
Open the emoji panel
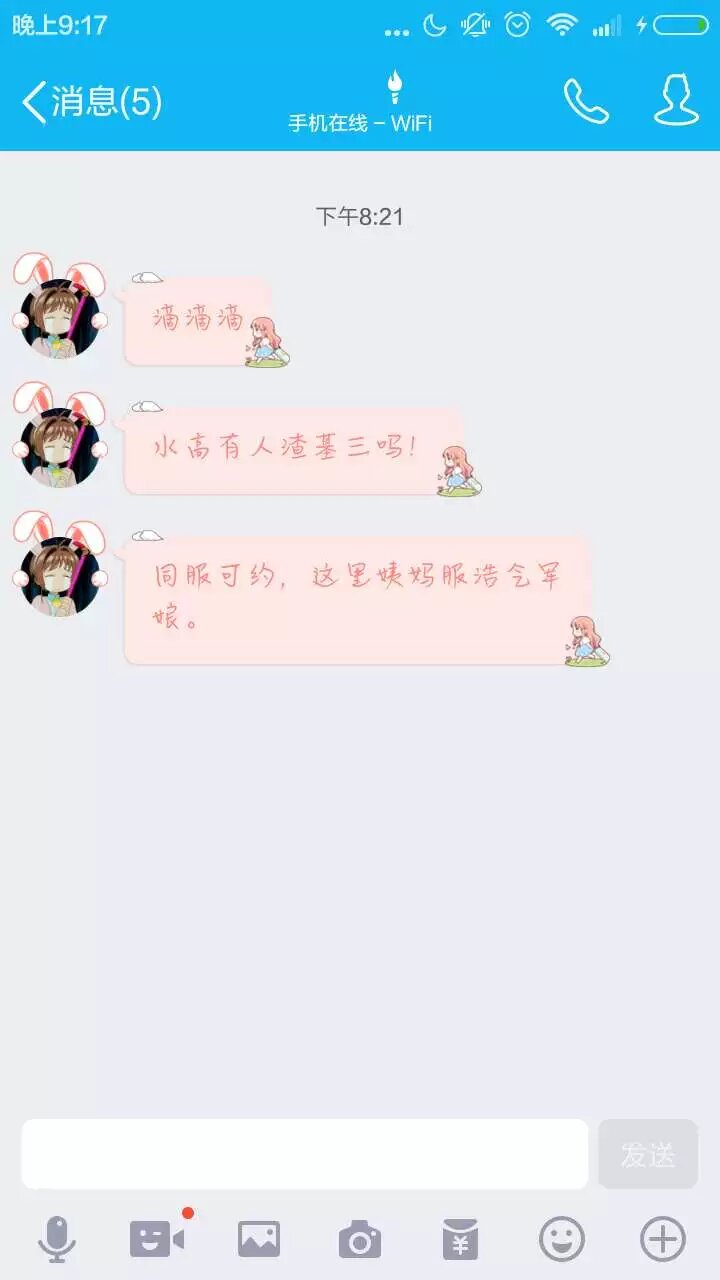click(x=562, y=1240)
